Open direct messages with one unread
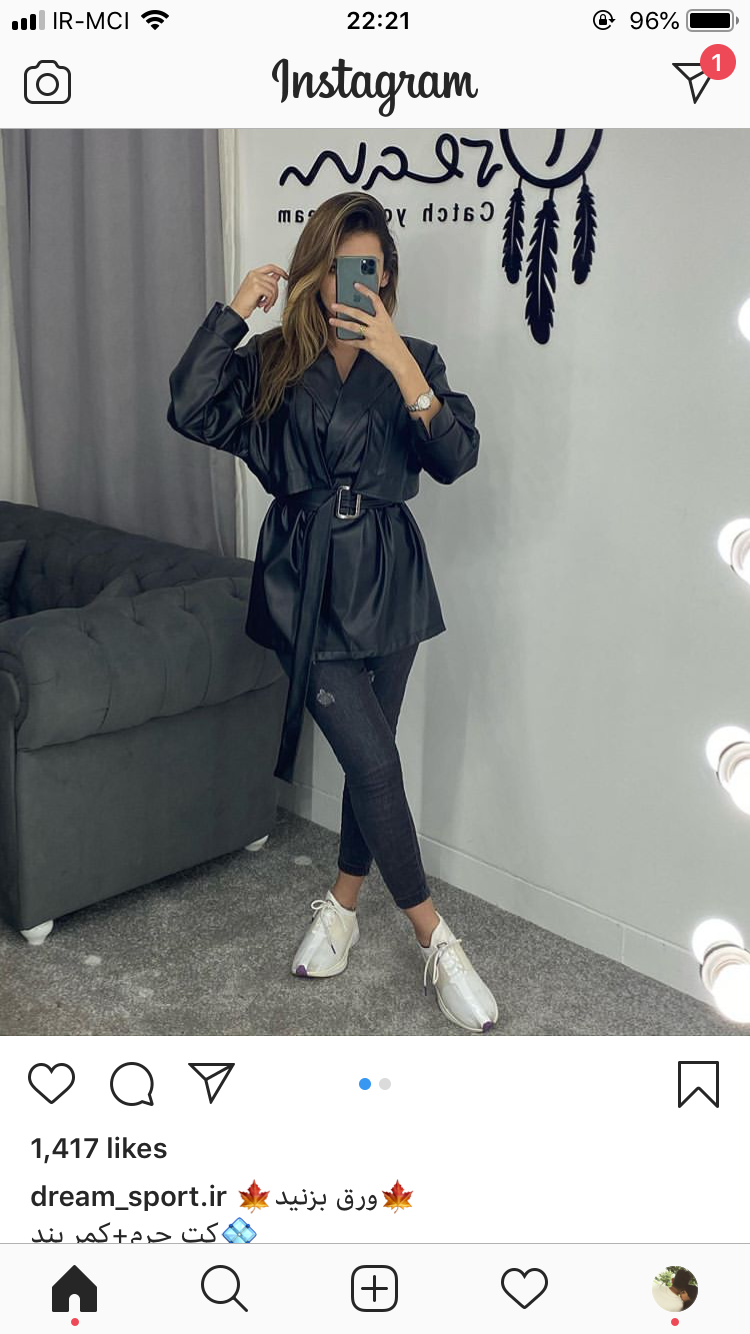750x1334 pixels. [694, 80]
